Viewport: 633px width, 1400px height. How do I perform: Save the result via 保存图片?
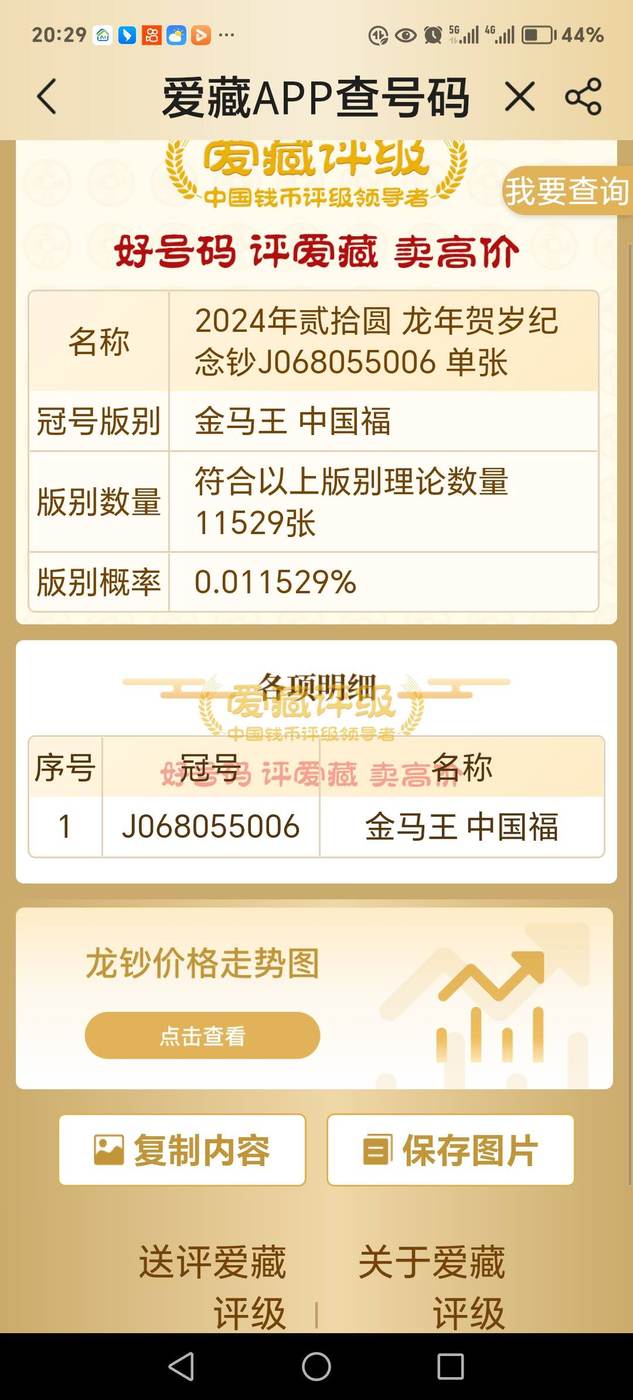pyautogui.click(x=451, y=1150)
